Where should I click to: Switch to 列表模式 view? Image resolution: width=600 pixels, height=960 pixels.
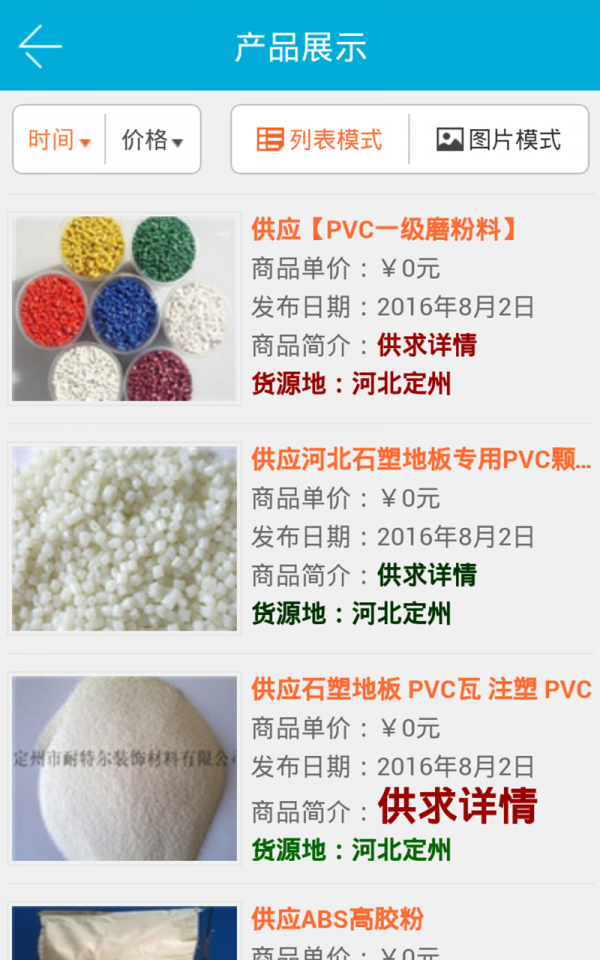point(320,140)
